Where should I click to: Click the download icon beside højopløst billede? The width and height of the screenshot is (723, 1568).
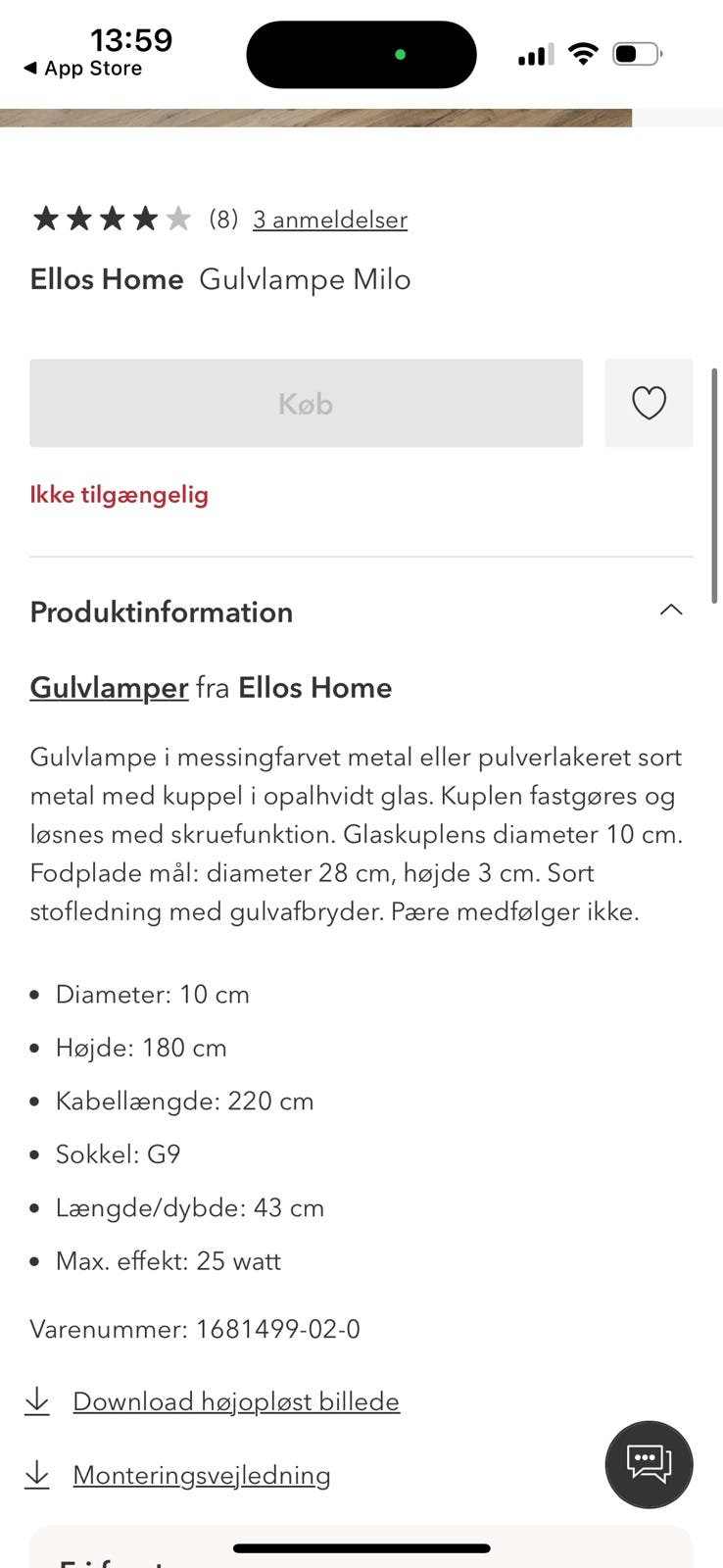[x=37, y=1401]
